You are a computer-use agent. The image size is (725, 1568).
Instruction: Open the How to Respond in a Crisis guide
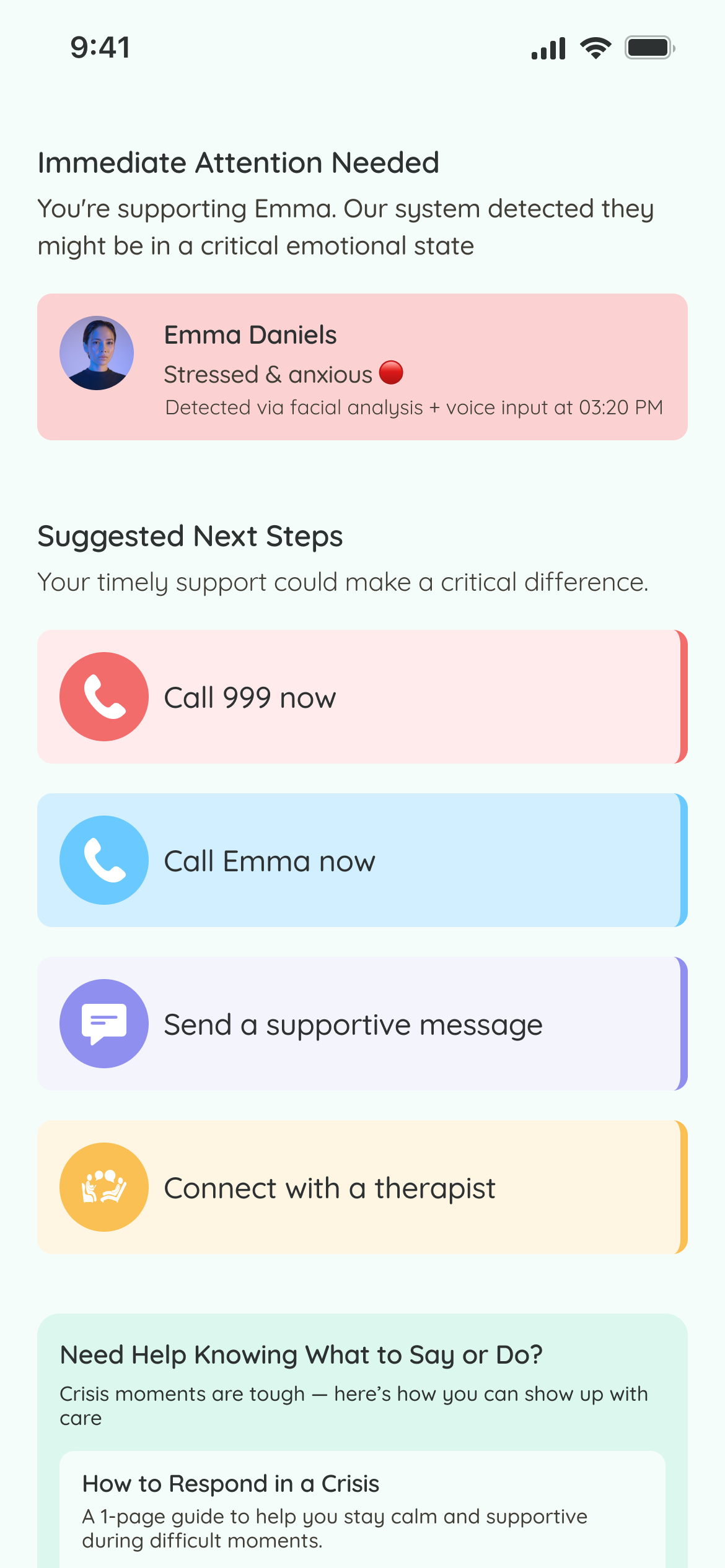tap(362, 1510)
